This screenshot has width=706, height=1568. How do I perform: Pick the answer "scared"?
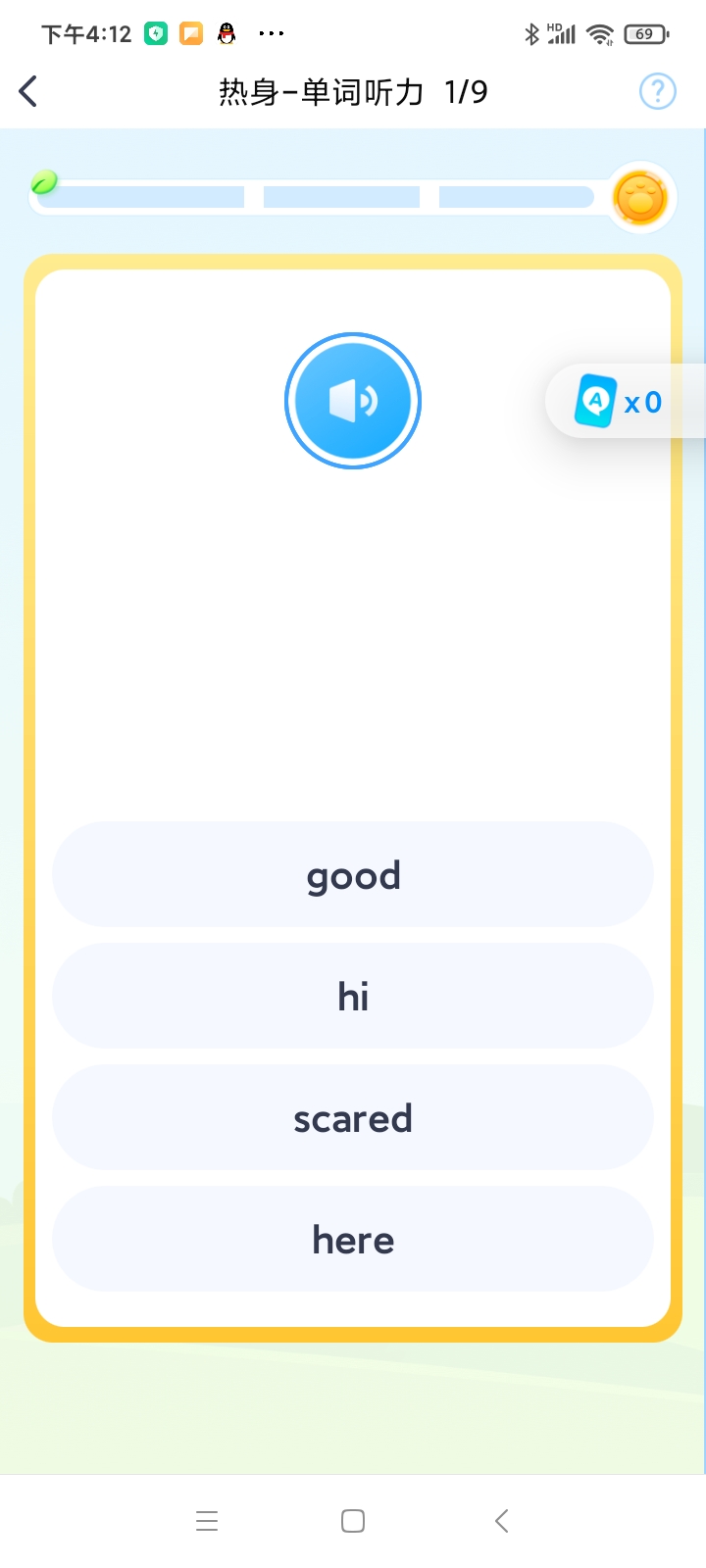point(353,1118)
